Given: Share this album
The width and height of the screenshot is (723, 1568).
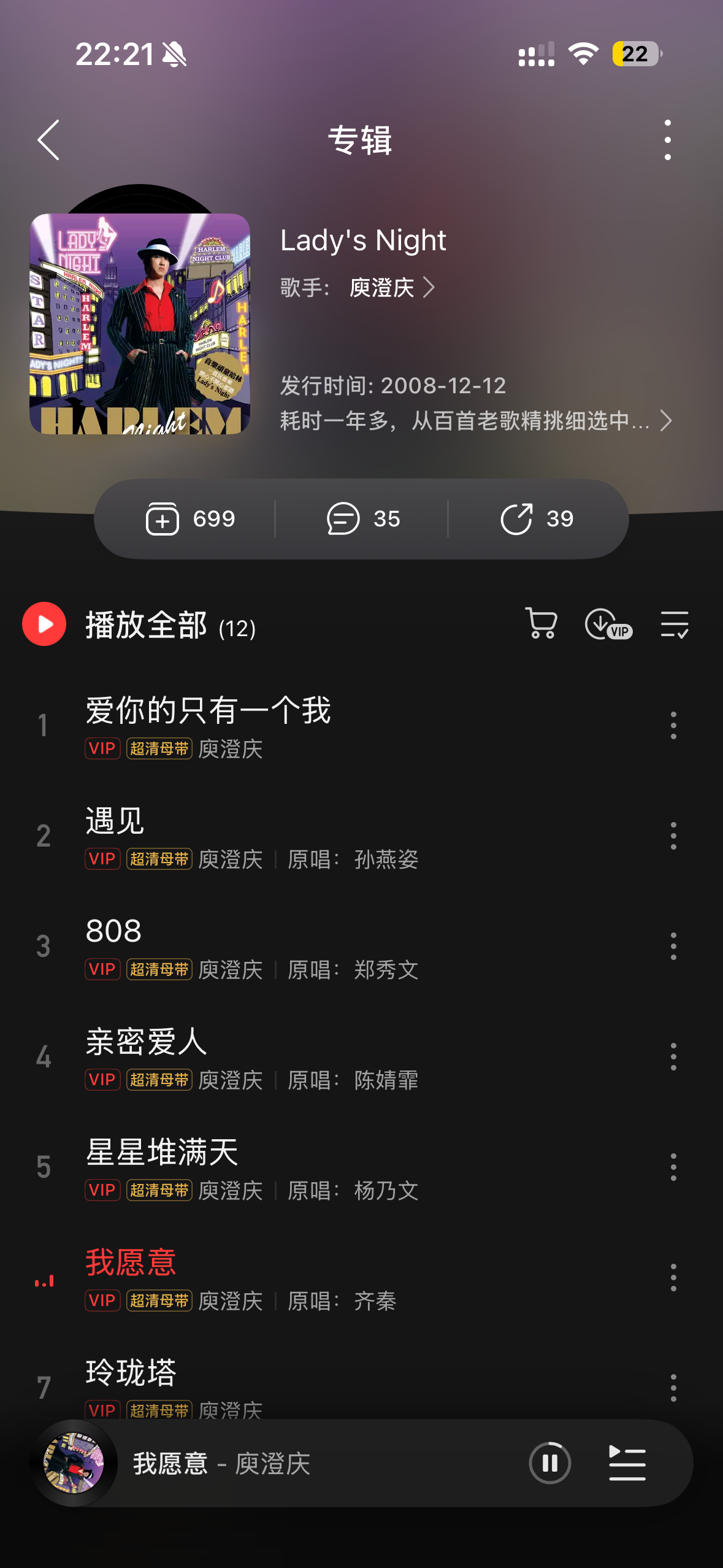Looking at the screenshot, I should 537,519.
